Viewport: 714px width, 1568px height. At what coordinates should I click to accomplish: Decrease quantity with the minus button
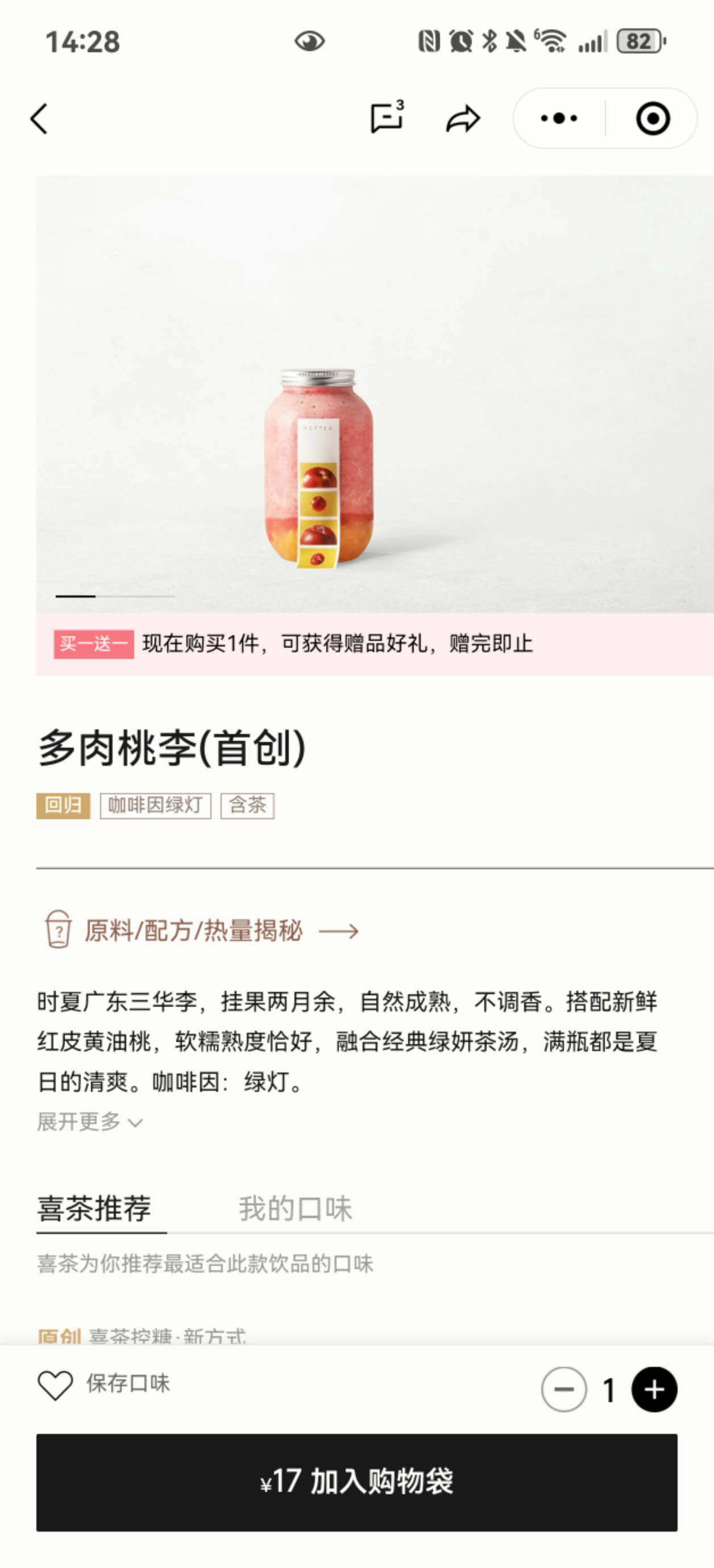pyautogui.click(x=563, y=1390)
